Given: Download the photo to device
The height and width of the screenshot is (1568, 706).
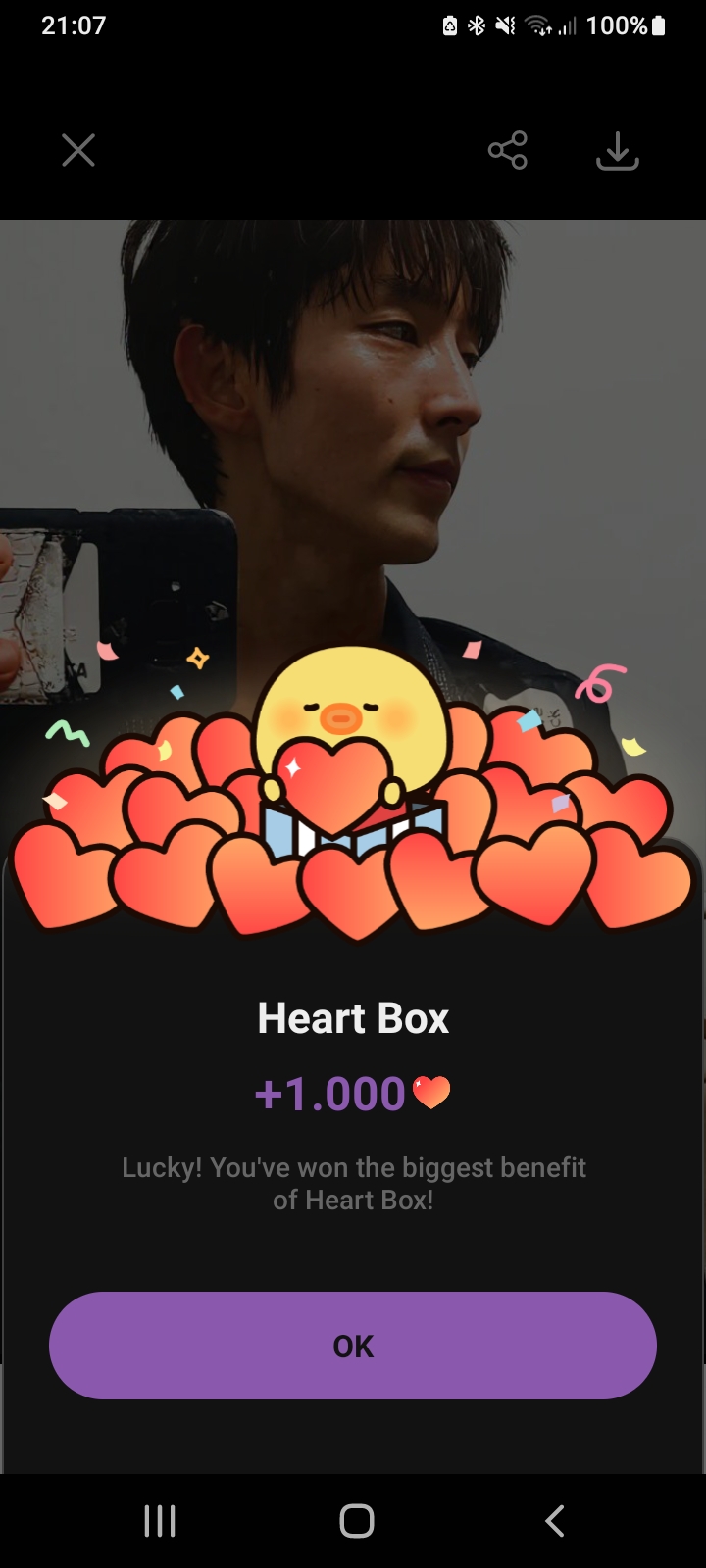Looking at the screenshot, I should (618, 151).
